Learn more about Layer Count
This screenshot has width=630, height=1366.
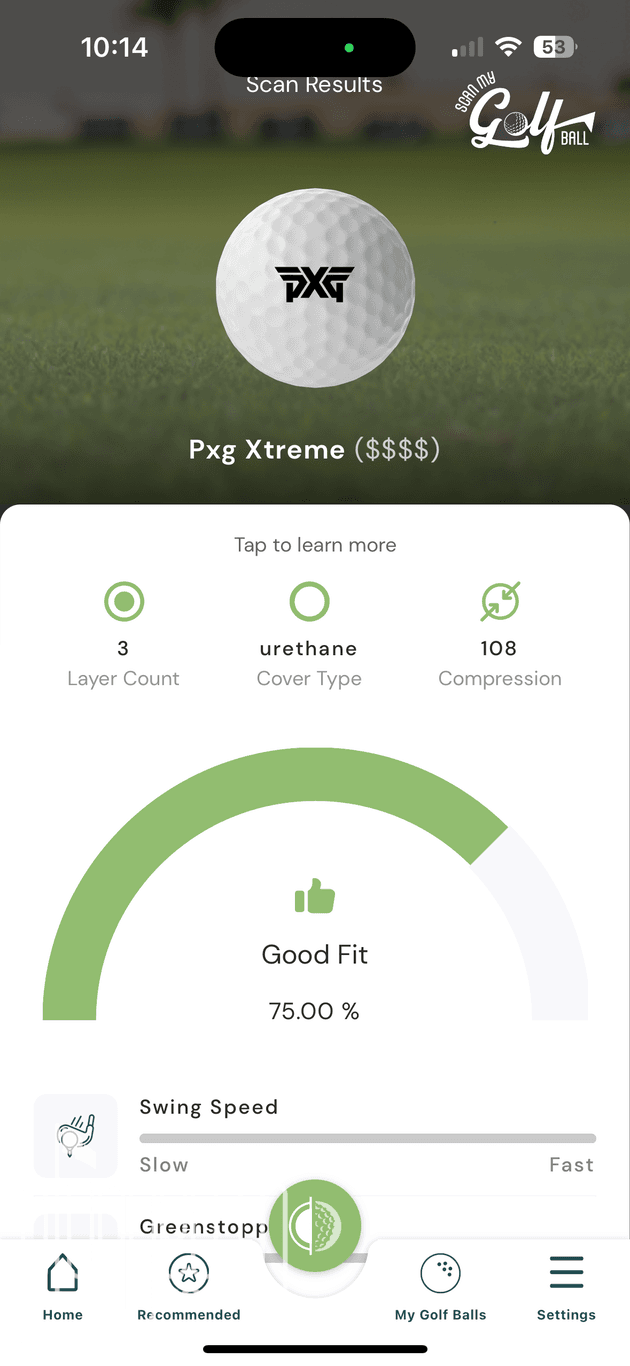(x=123, y=636)
